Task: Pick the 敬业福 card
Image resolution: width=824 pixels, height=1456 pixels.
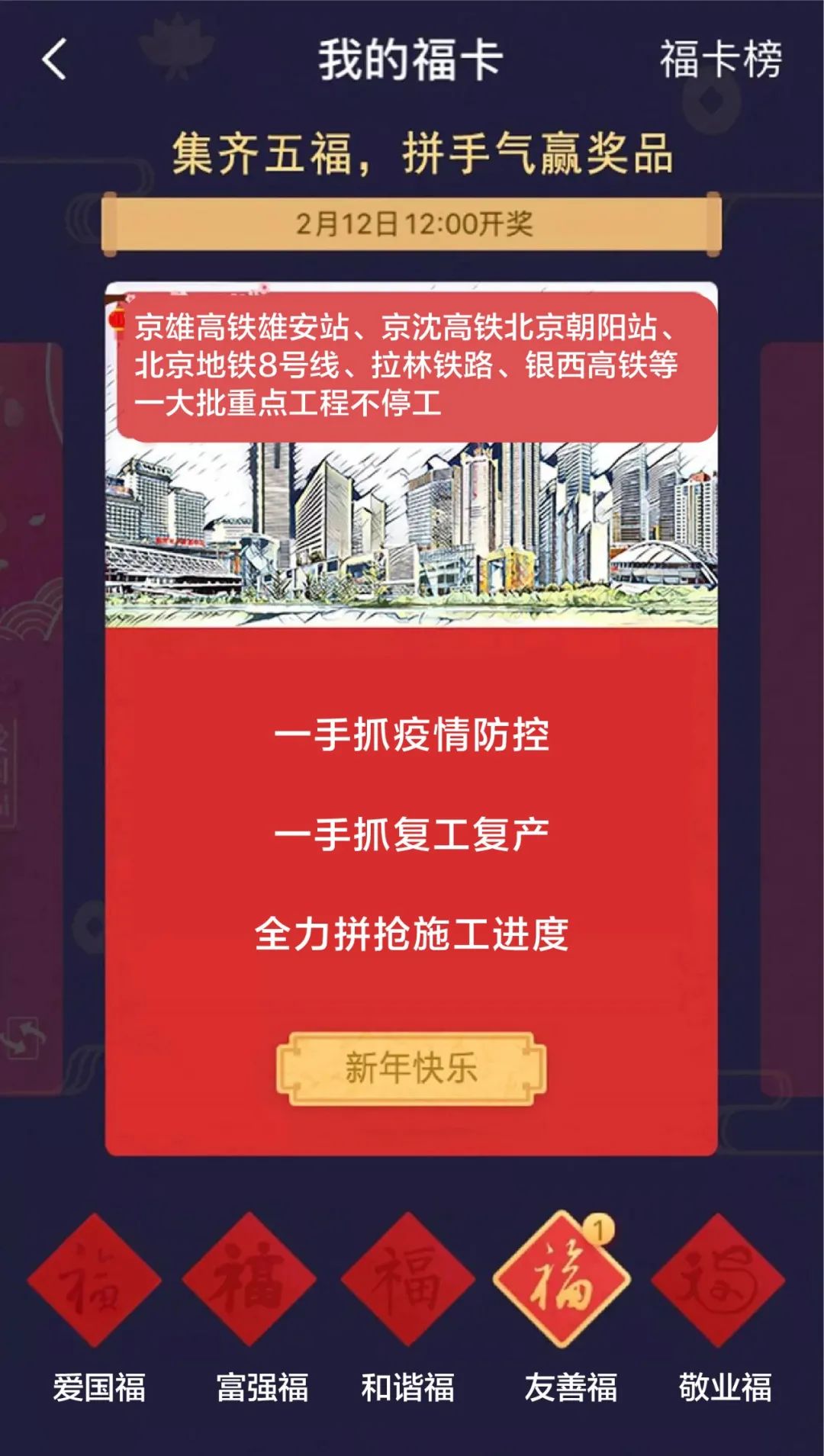Action: click(719, 1281)
